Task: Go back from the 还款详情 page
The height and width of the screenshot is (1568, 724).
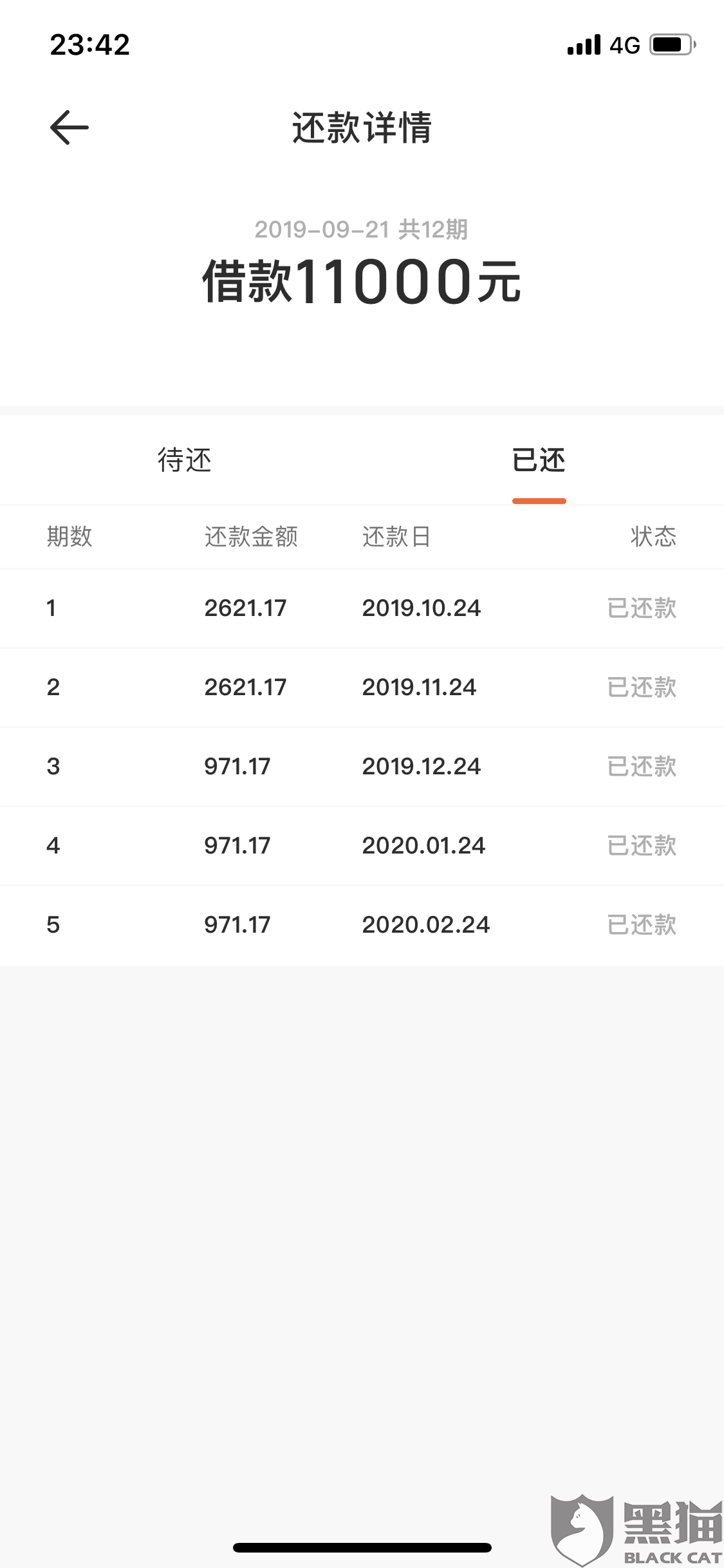Action: [x=70, y=127]
